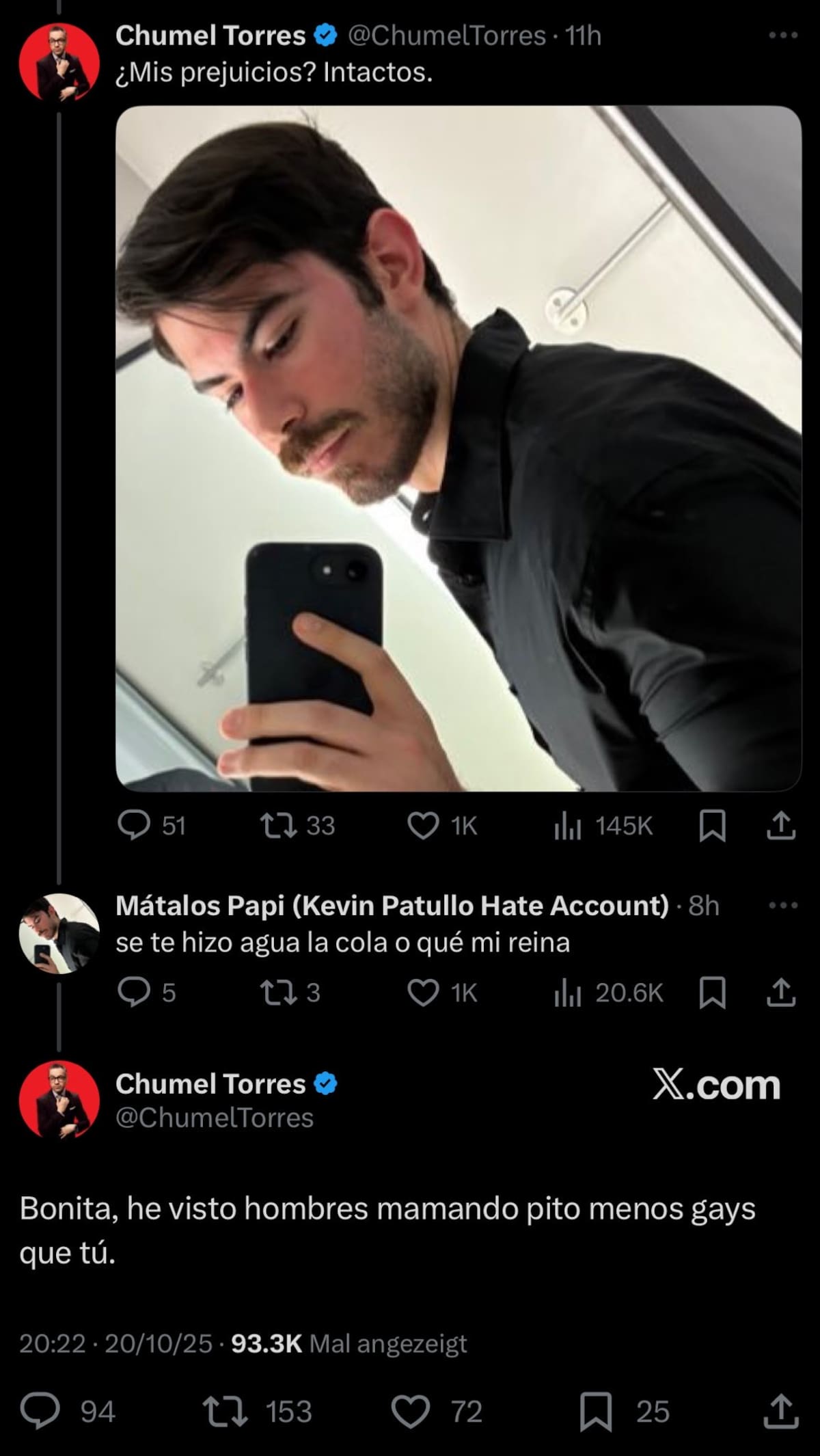Bookmark Mátalos Papi's reply
The image size is (820, 1456).
click(x=712, y=993)
